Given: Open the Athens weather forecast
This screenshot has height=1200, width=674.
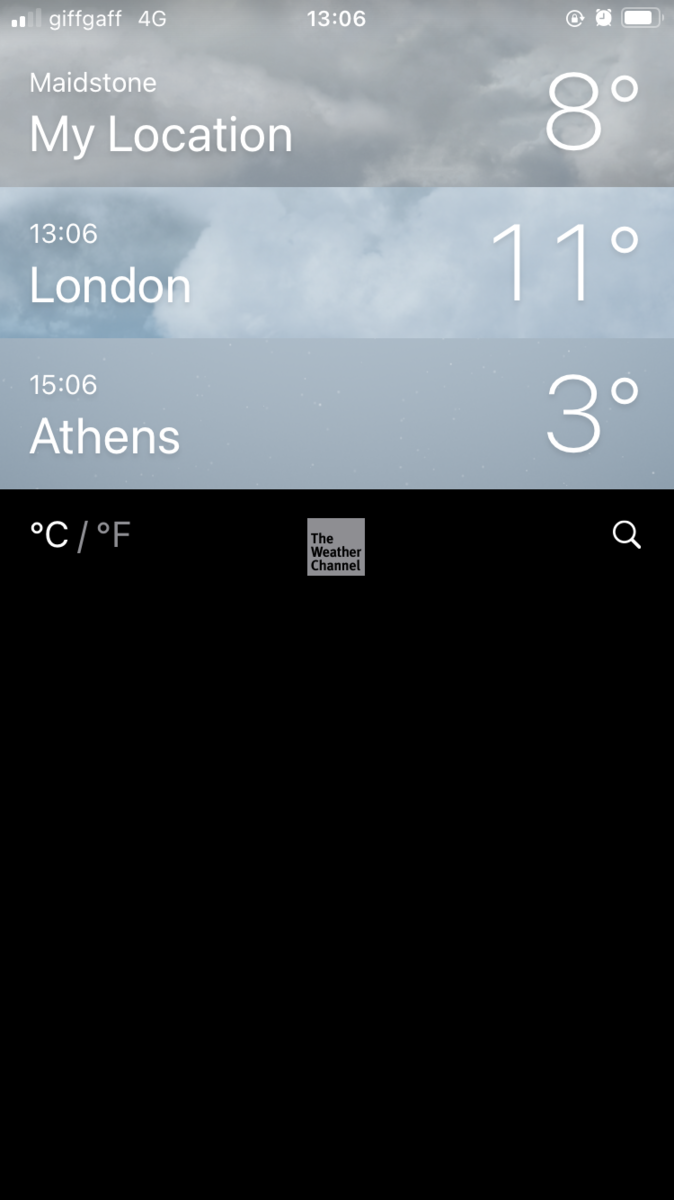Looking at the screenshot, I should pyautogui.click(x=336, y=414).
